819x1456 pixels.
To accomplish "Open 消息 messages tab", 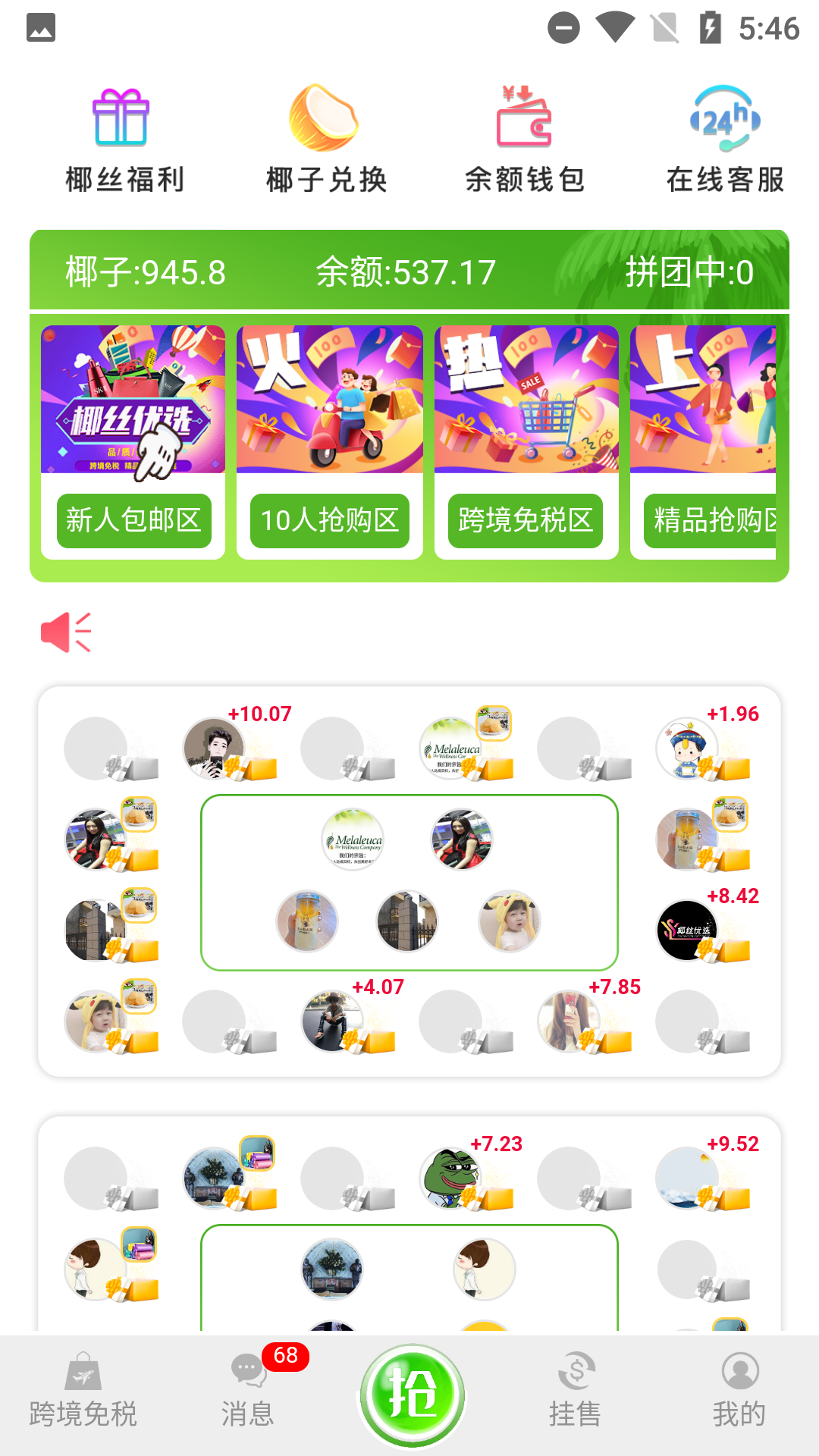I will click(248, 1392).
